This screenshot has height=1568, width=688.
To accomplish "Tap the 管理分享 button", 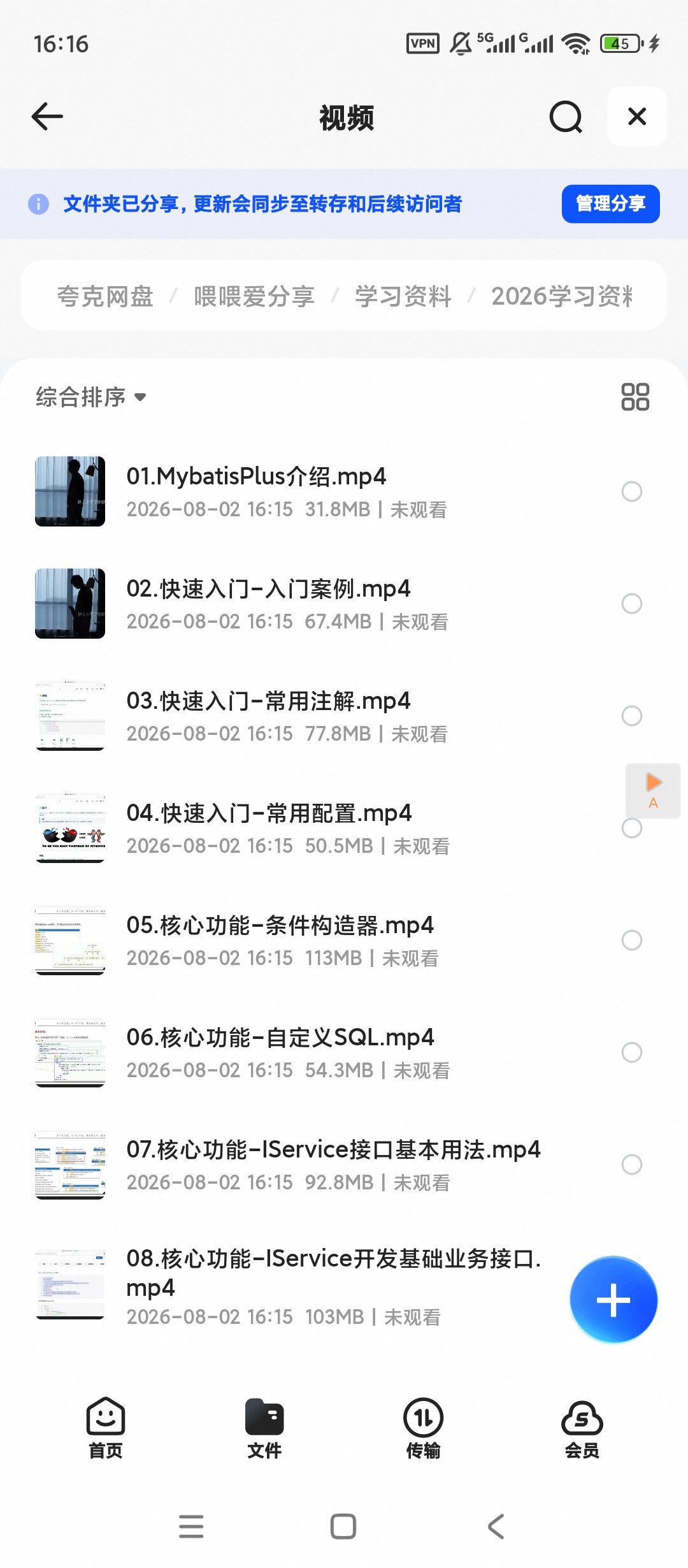I will coord(610,204).
